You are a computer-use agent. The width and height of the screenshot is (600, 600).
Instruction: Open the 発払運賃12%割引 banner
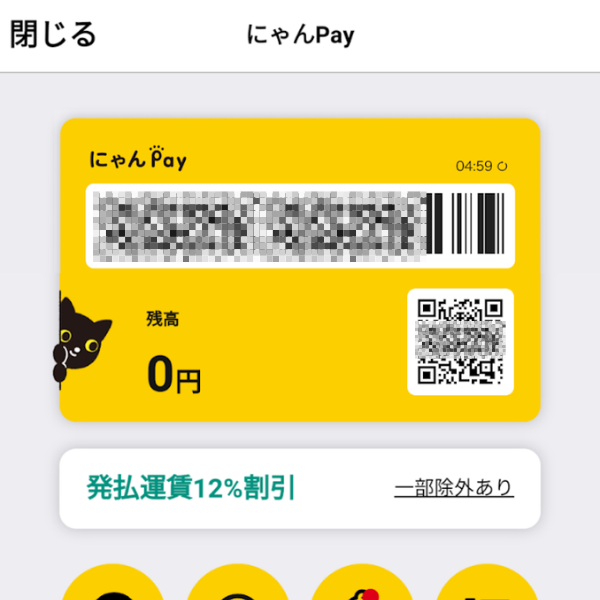tap(191, 488)
